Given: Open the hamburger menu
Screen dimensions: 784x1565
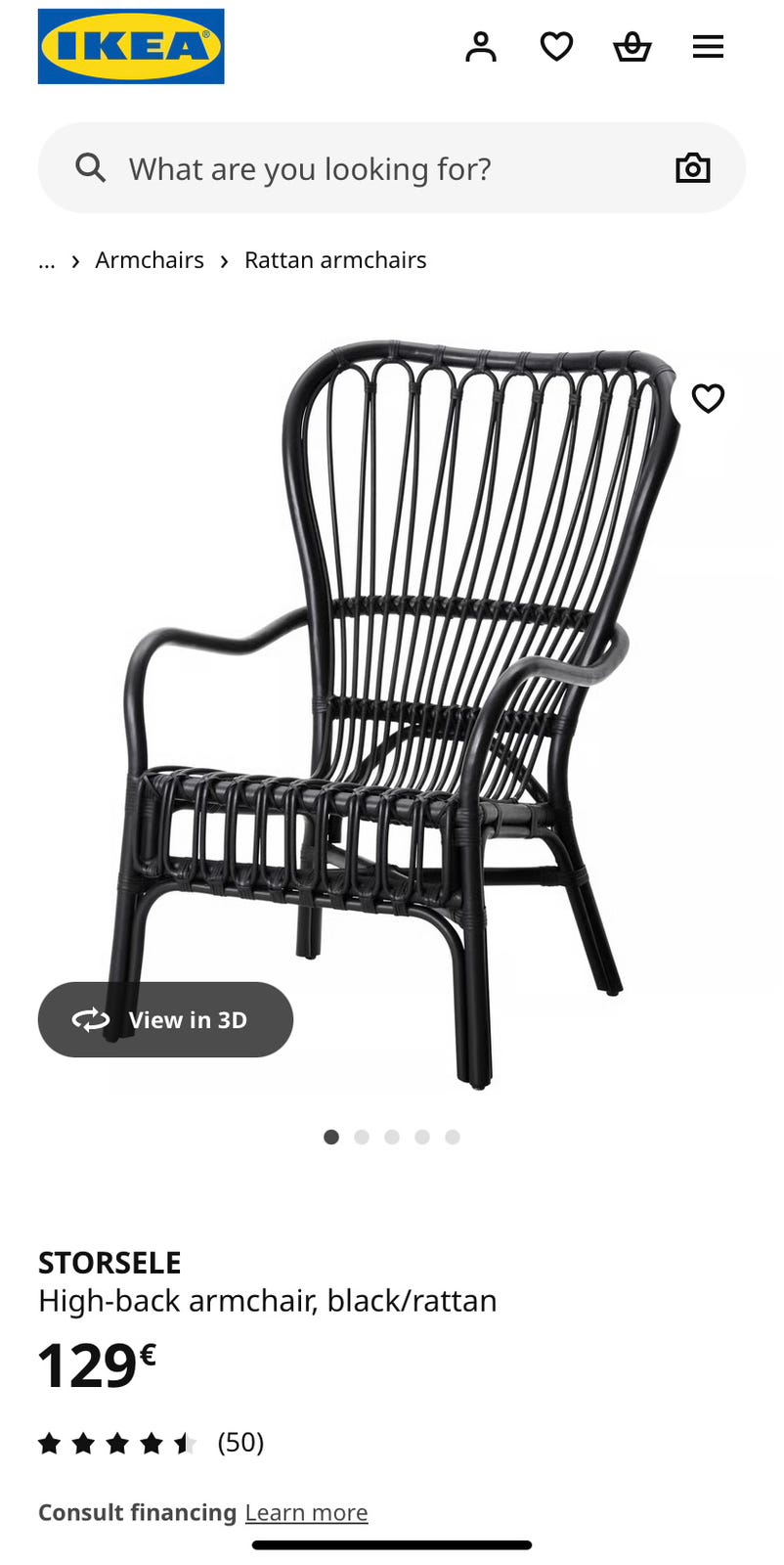Looking at the screenshot, I should 708,46.
